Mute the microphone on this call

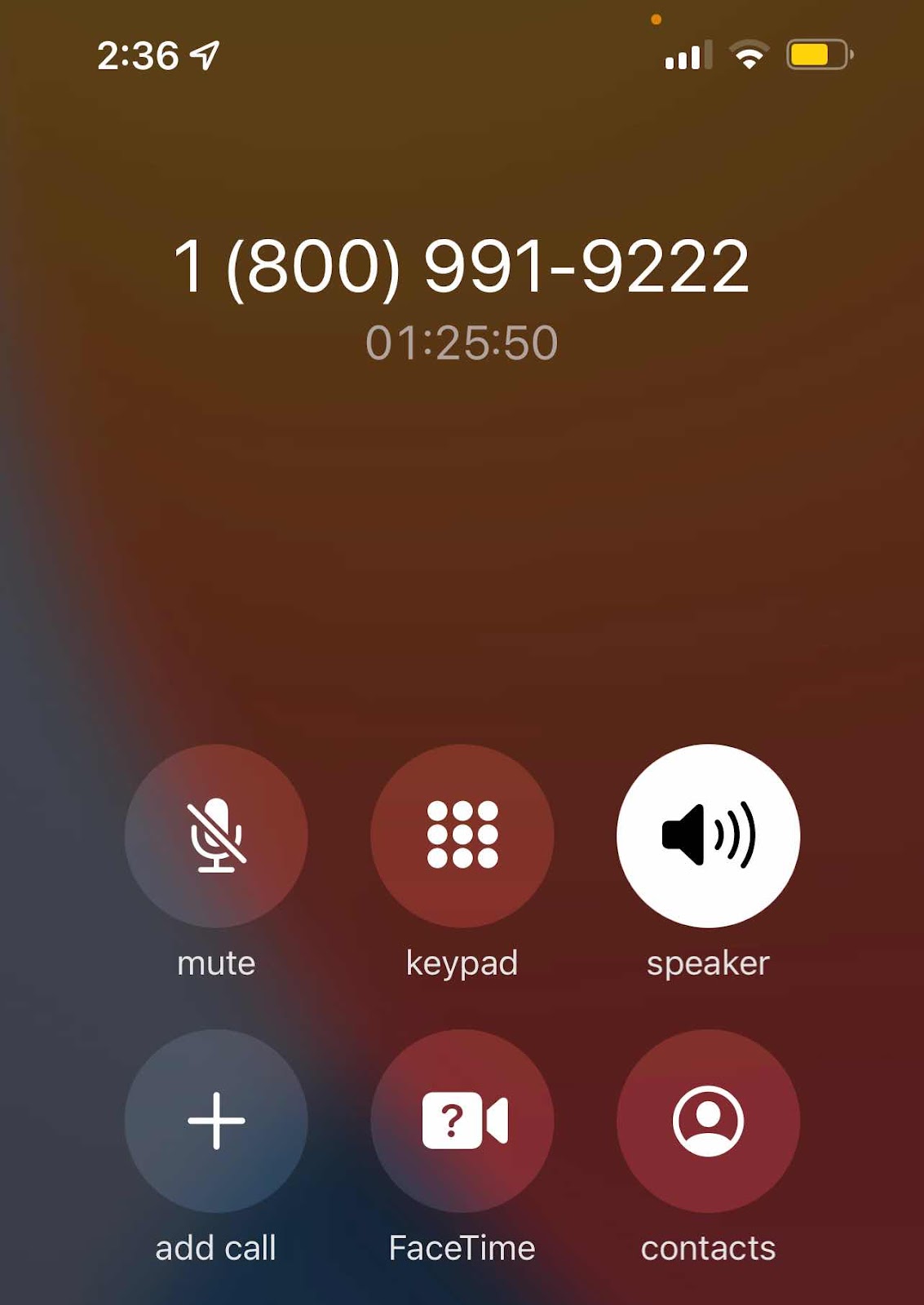[x=216, y=835]
